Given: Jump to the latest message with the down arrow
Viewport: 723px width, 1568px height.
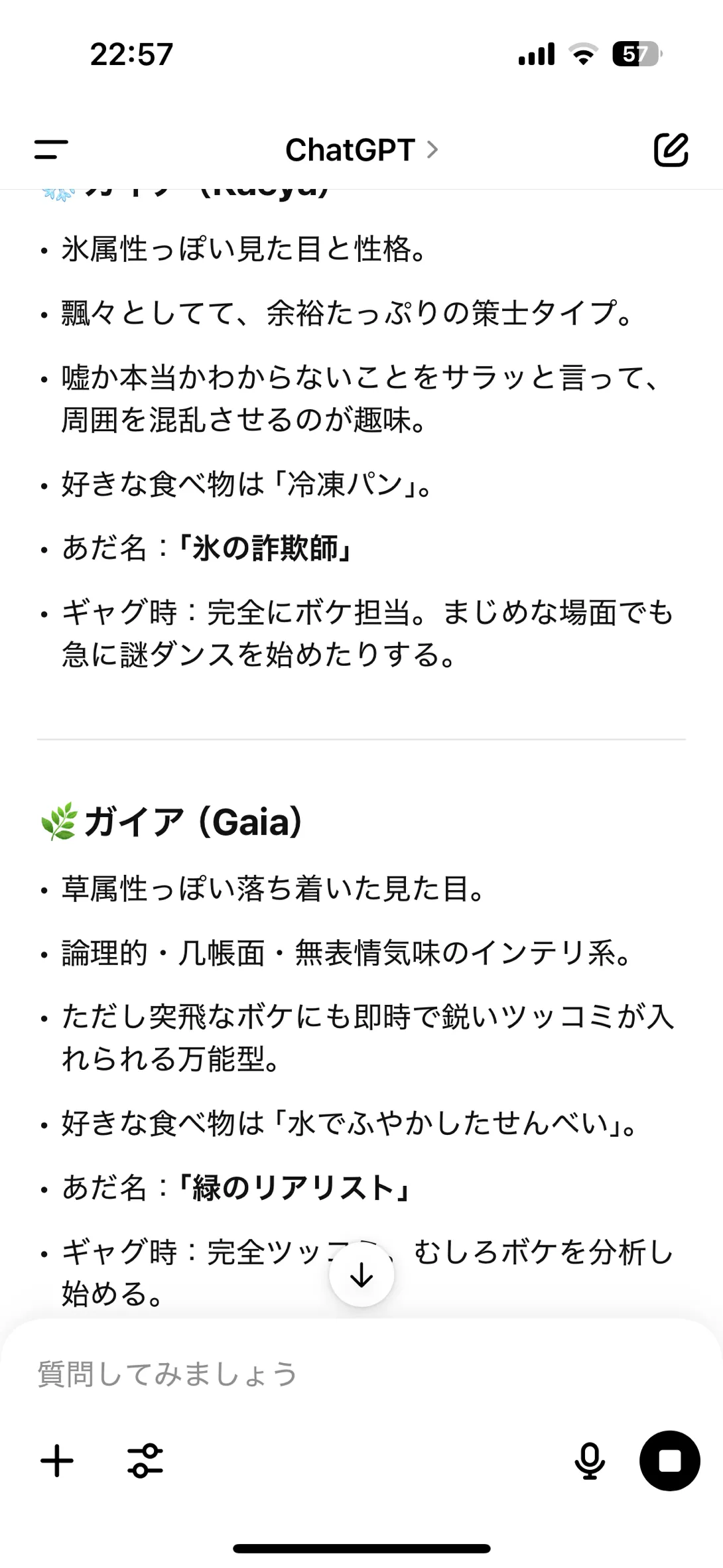Looking at the screenshot, I should click(361, 1275).
